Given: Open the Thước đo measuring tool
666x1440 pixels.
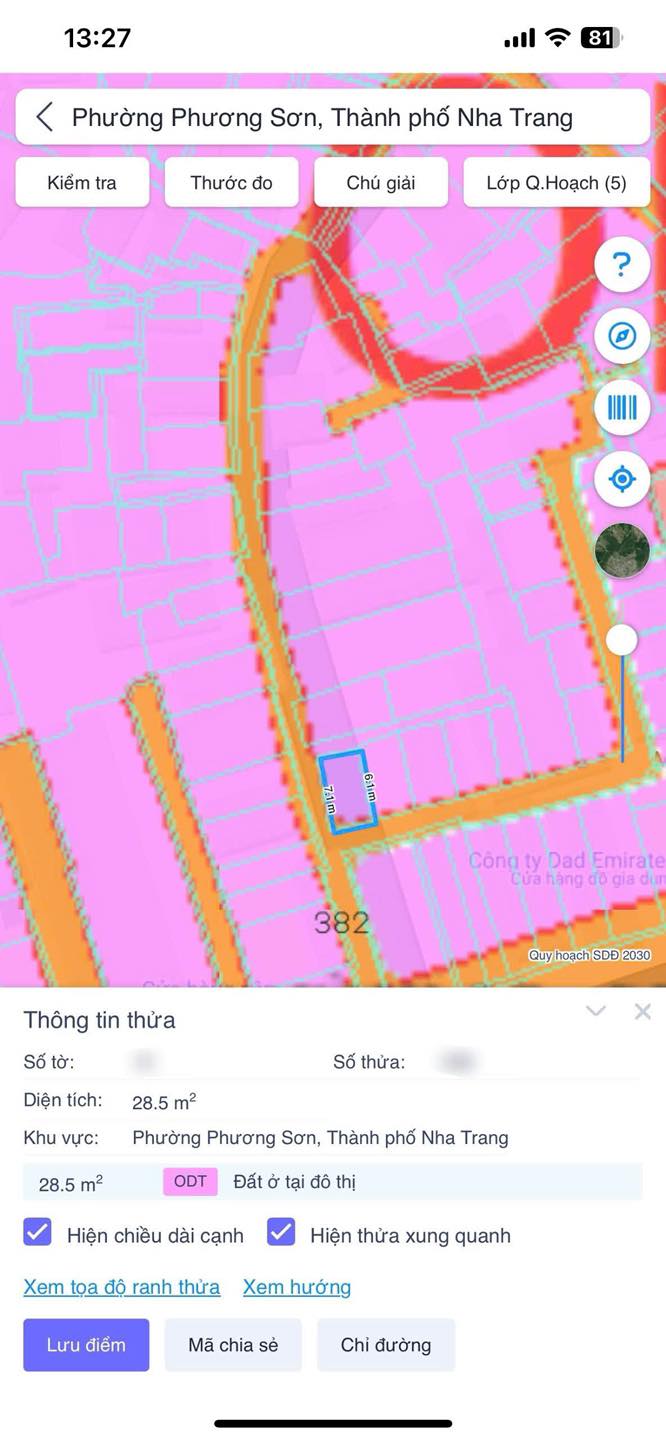Looking at the screenshot, I should tap(231, 183).
